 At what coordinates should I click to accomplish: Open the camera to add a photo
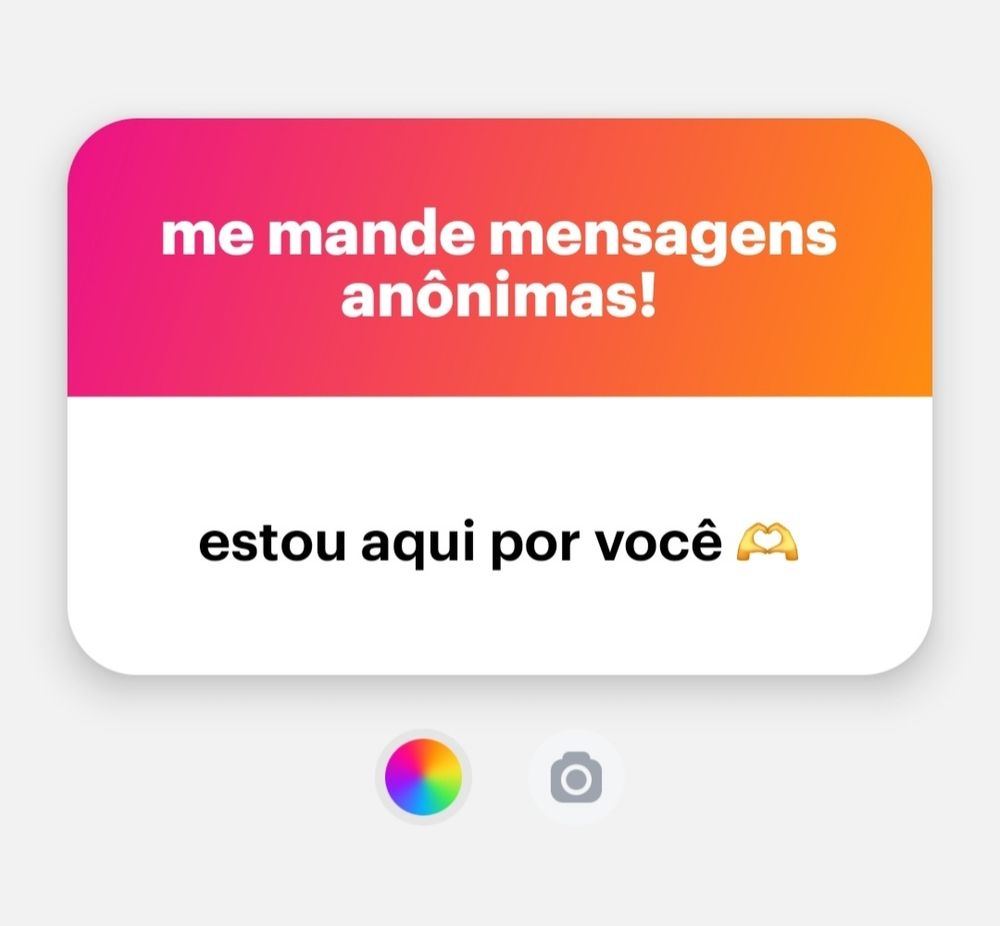576,777
